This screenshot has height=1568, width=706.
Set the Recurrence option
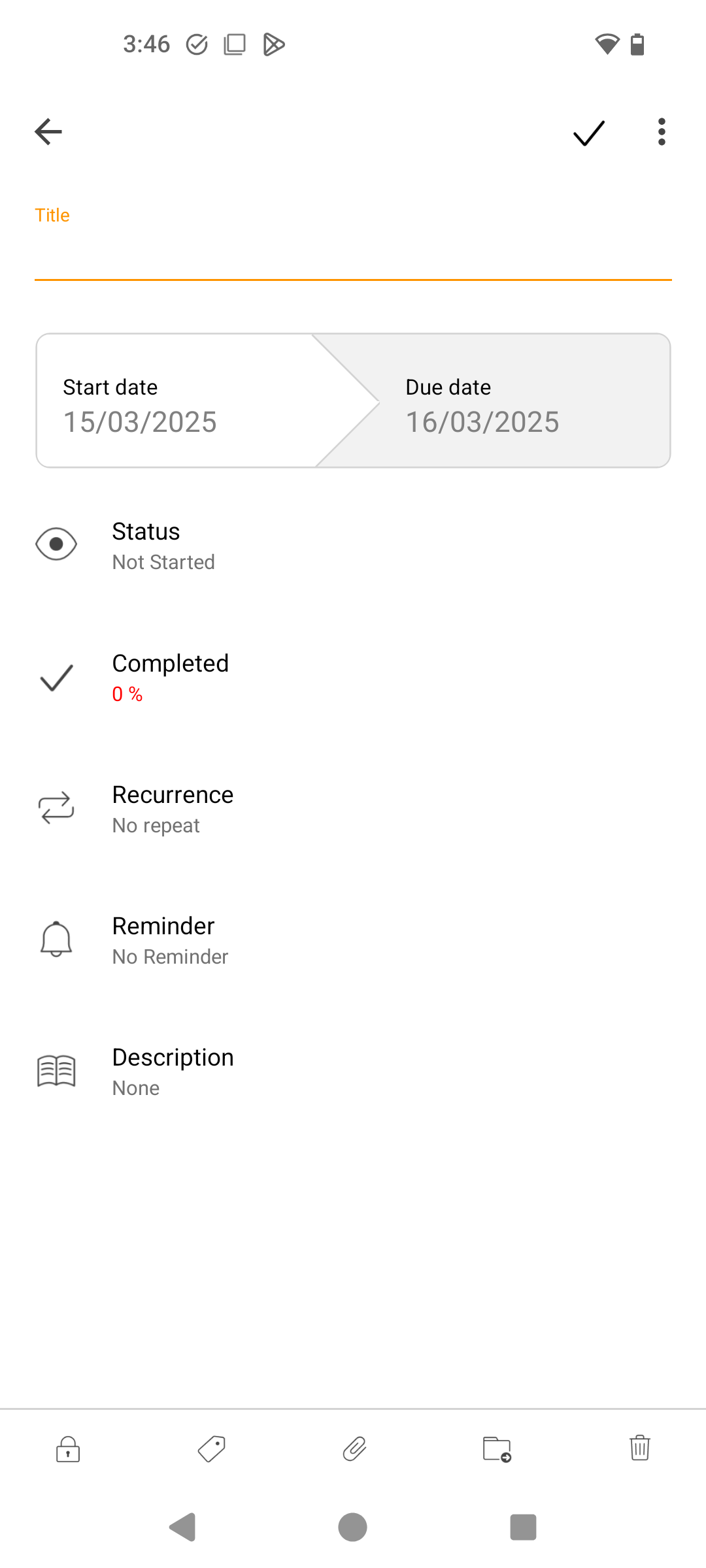tap(353, 809)
